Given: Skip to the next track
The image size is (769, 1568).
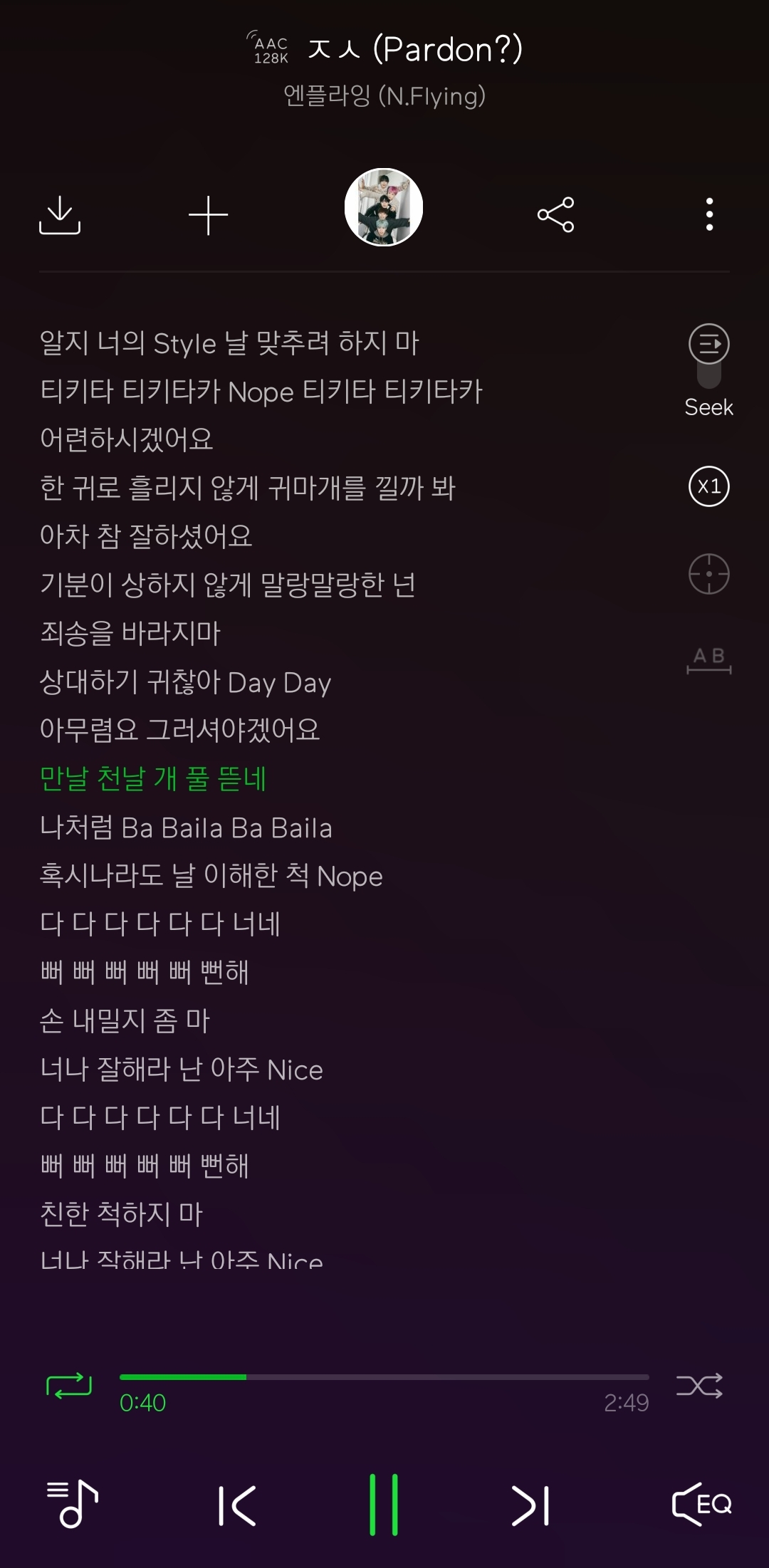Looking at the screenshot, I should coord(530,1505).
